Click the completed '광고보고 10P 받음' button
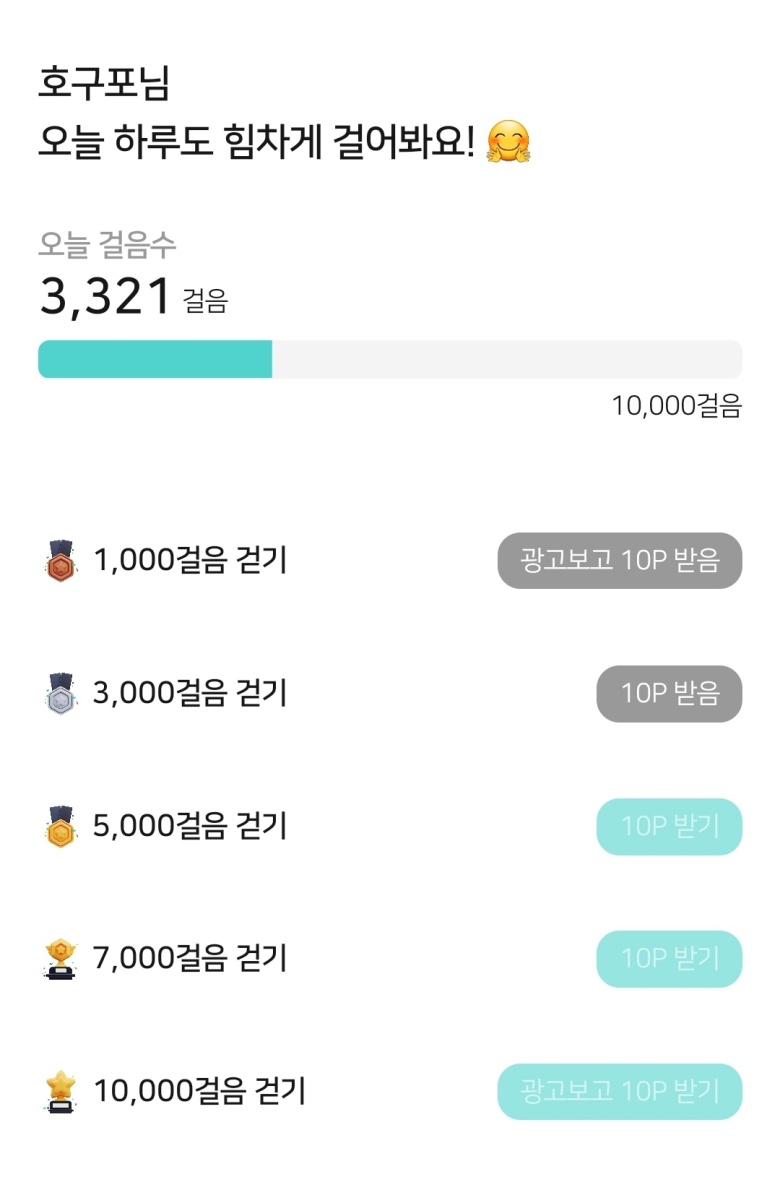 click(618, 562)
